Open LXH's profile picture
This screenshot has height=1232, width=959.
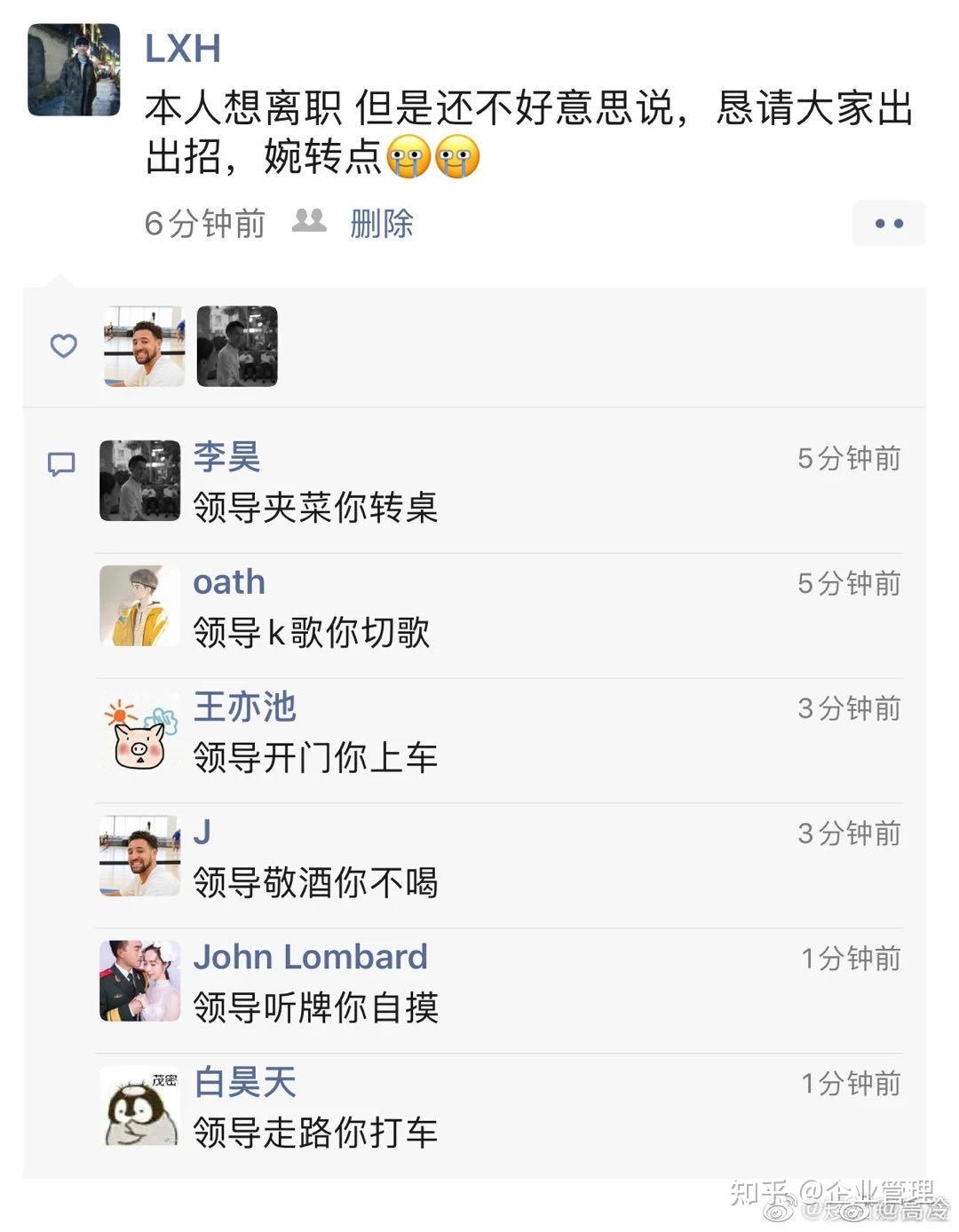(x=74, y=70)
